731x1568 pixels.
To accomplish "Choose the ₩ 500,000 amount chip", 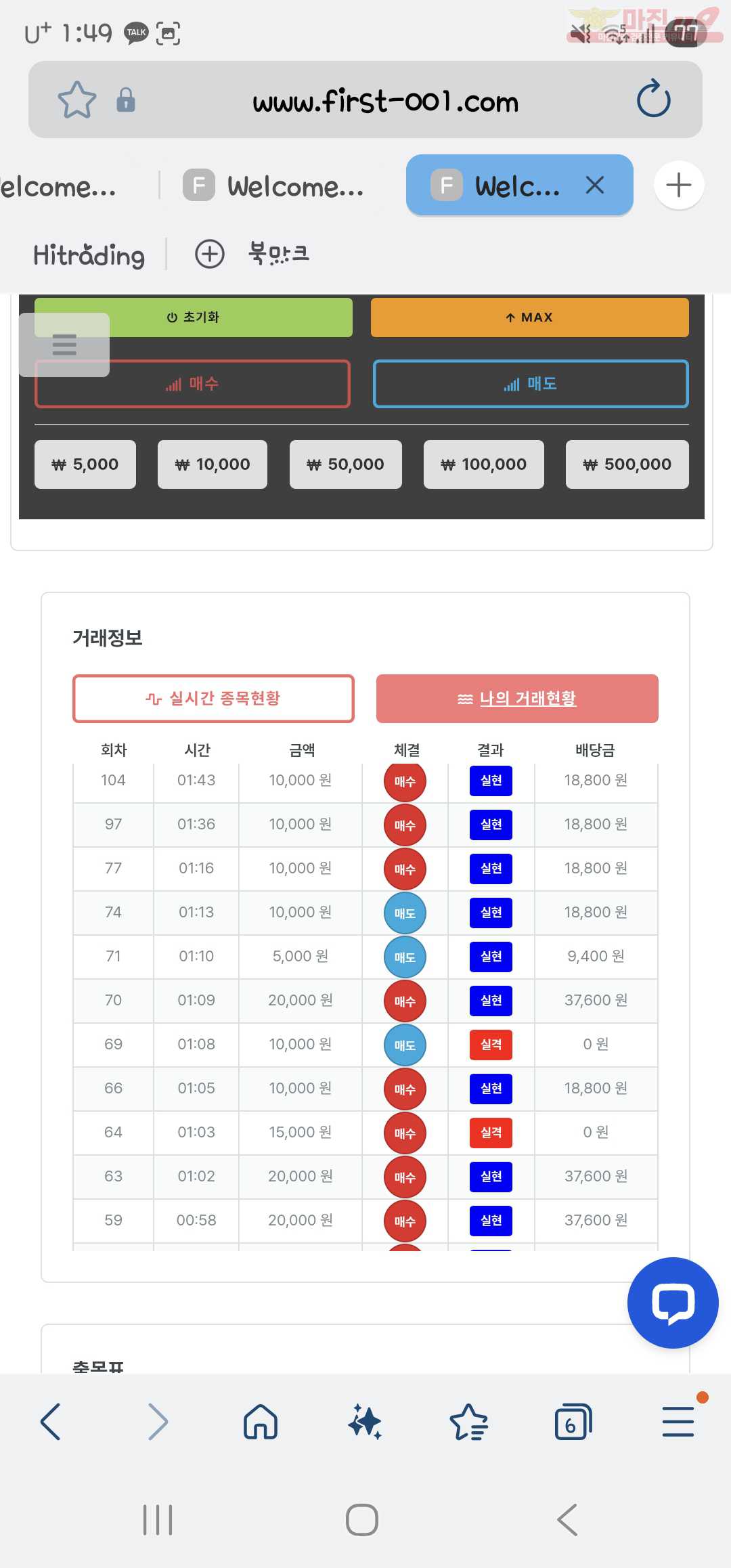I will pyautogui.click(x=627, y=464).
